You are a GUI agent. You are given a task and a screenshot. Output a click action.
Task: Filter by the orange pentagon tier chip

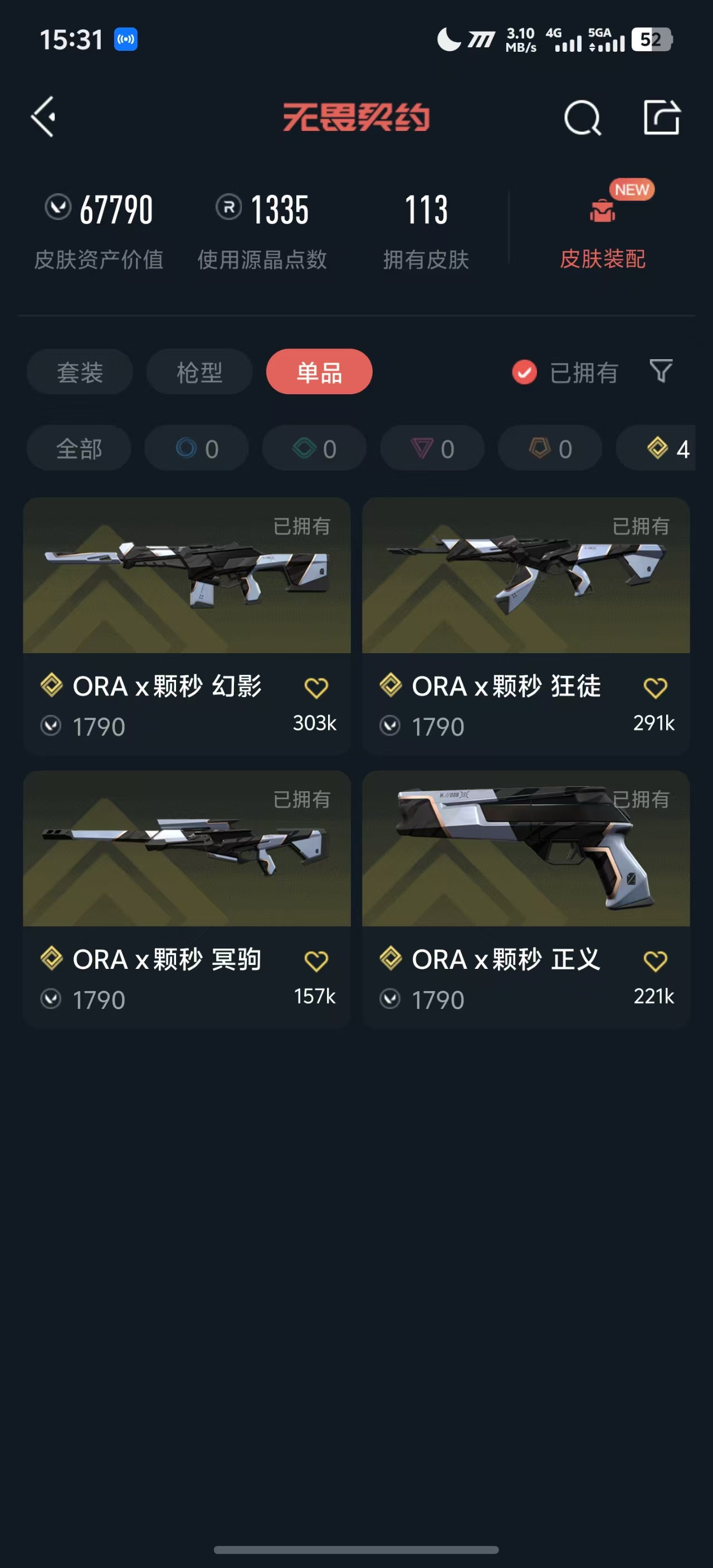pos(550,449)
